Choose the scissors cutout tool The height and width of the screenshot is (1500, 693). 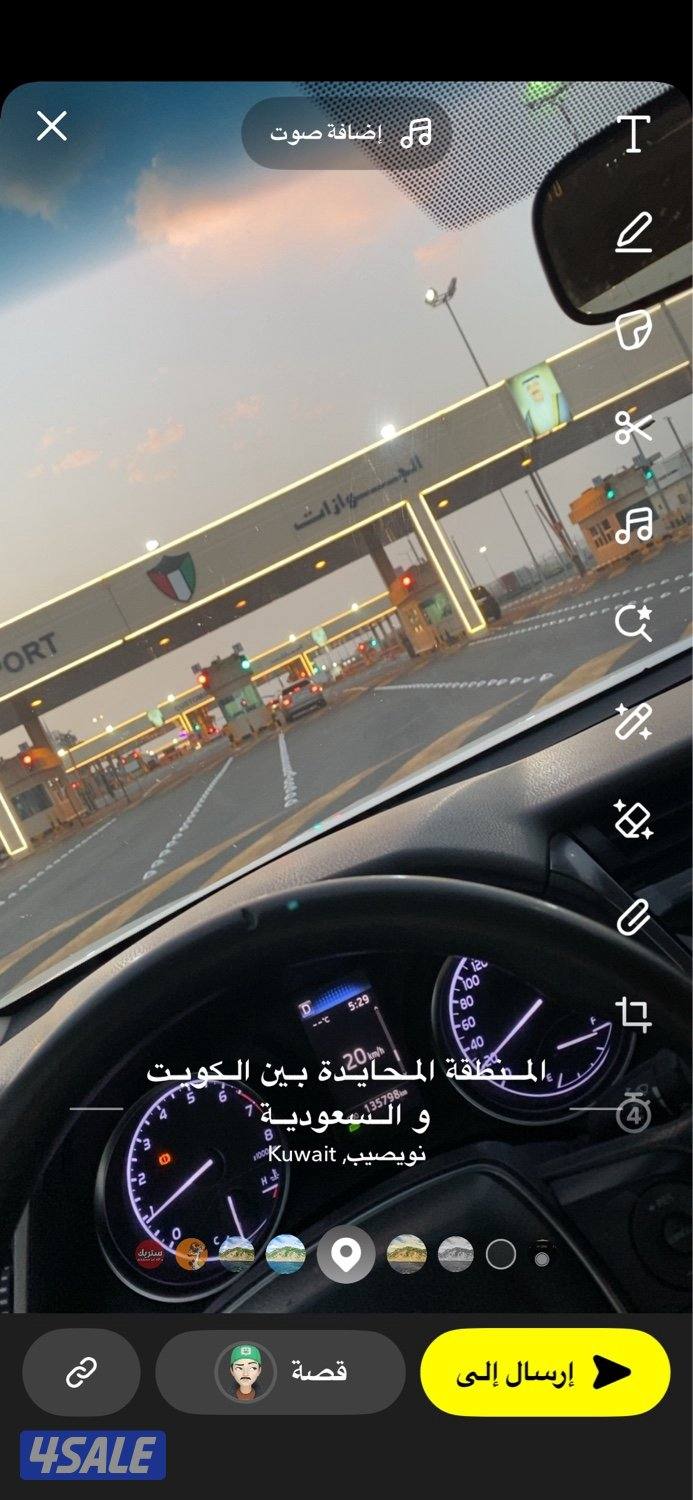click(633, 427)
